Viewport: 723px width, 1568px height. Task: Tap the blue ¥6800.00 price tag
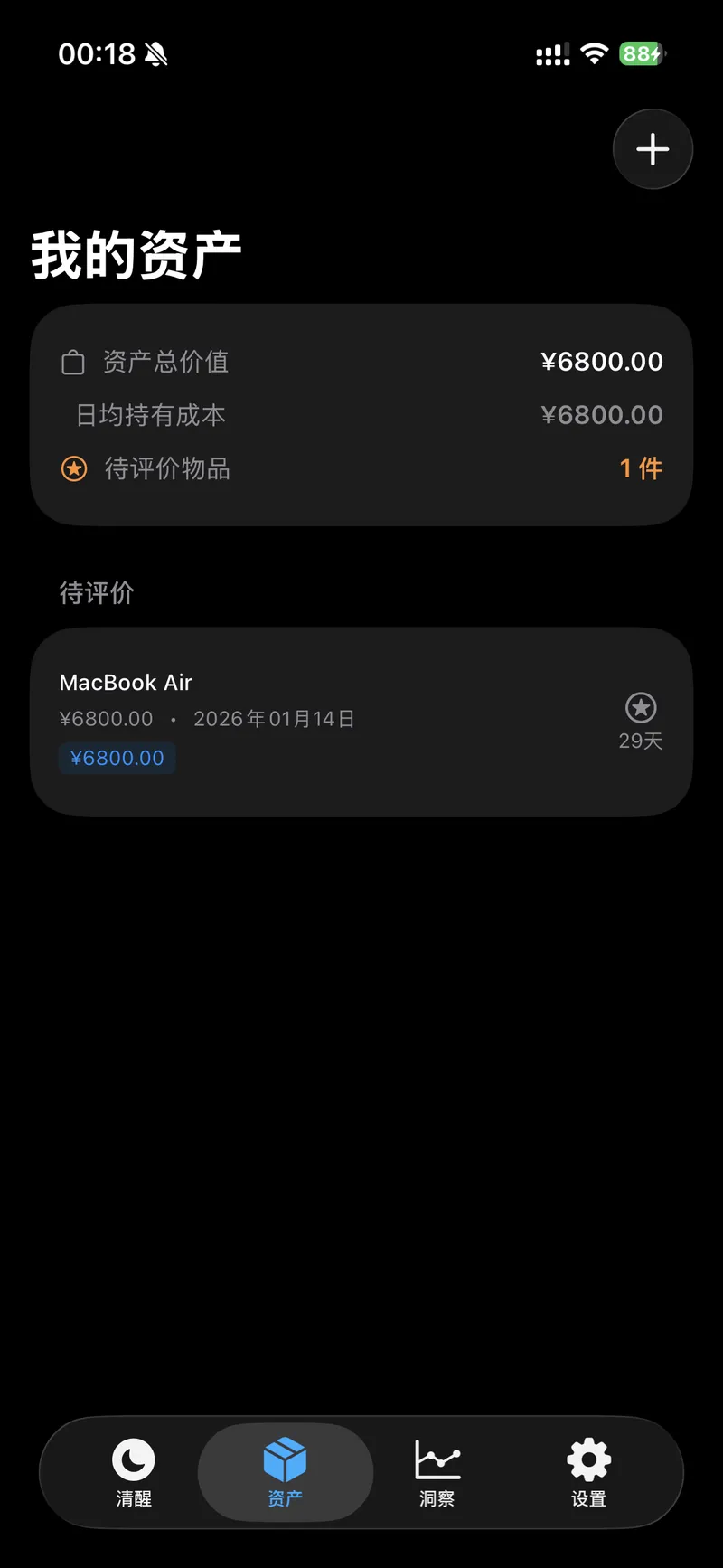(117, 758)
